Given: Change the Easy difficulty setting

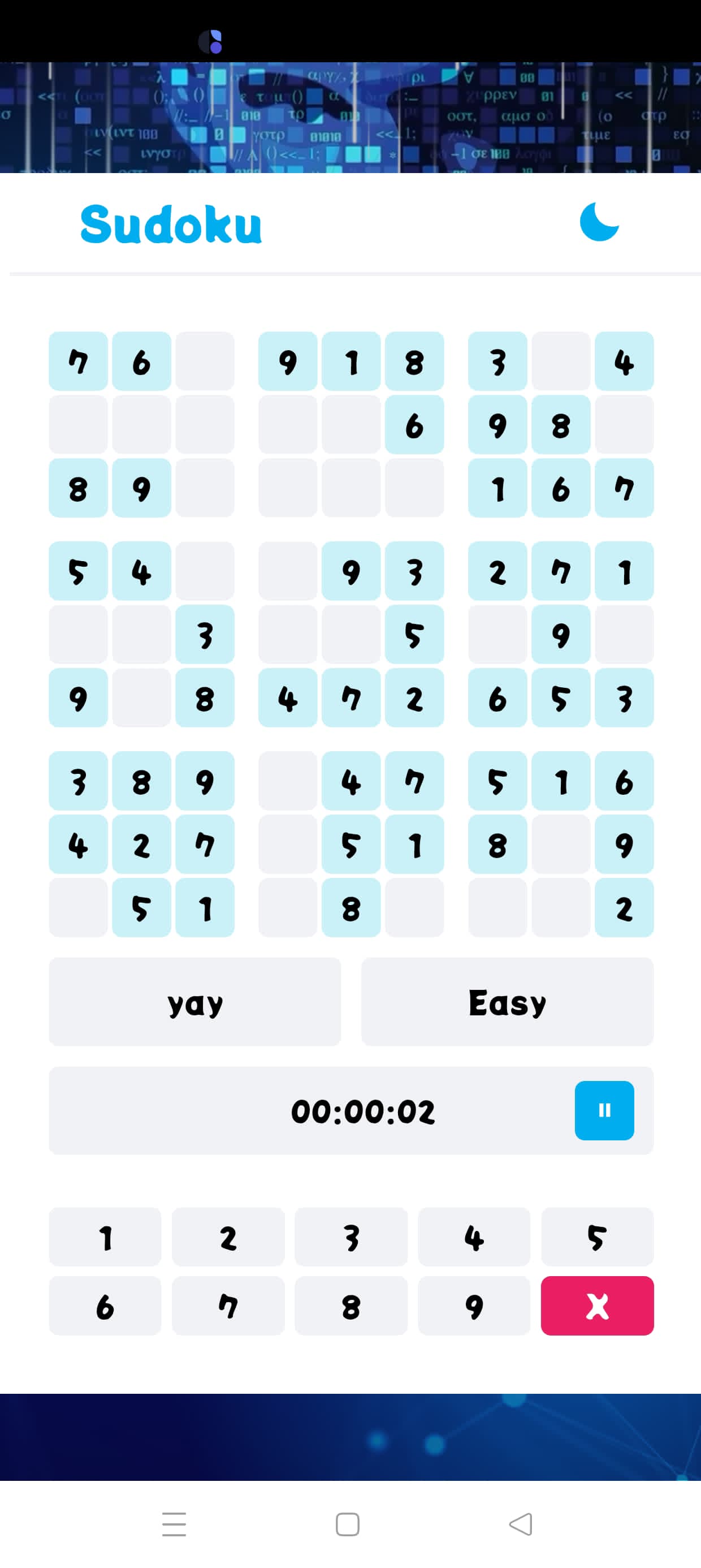Looking at the screenshot, I should (507, 1001).
